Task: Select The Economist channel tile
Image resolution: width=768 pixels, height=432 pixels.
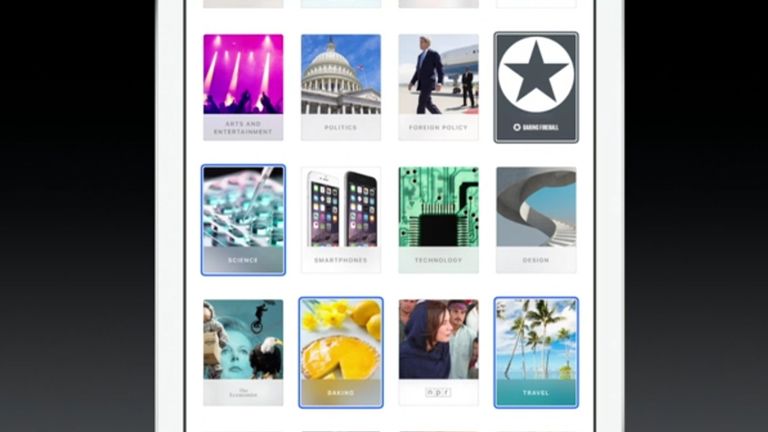Action: (x=243, y=352)
